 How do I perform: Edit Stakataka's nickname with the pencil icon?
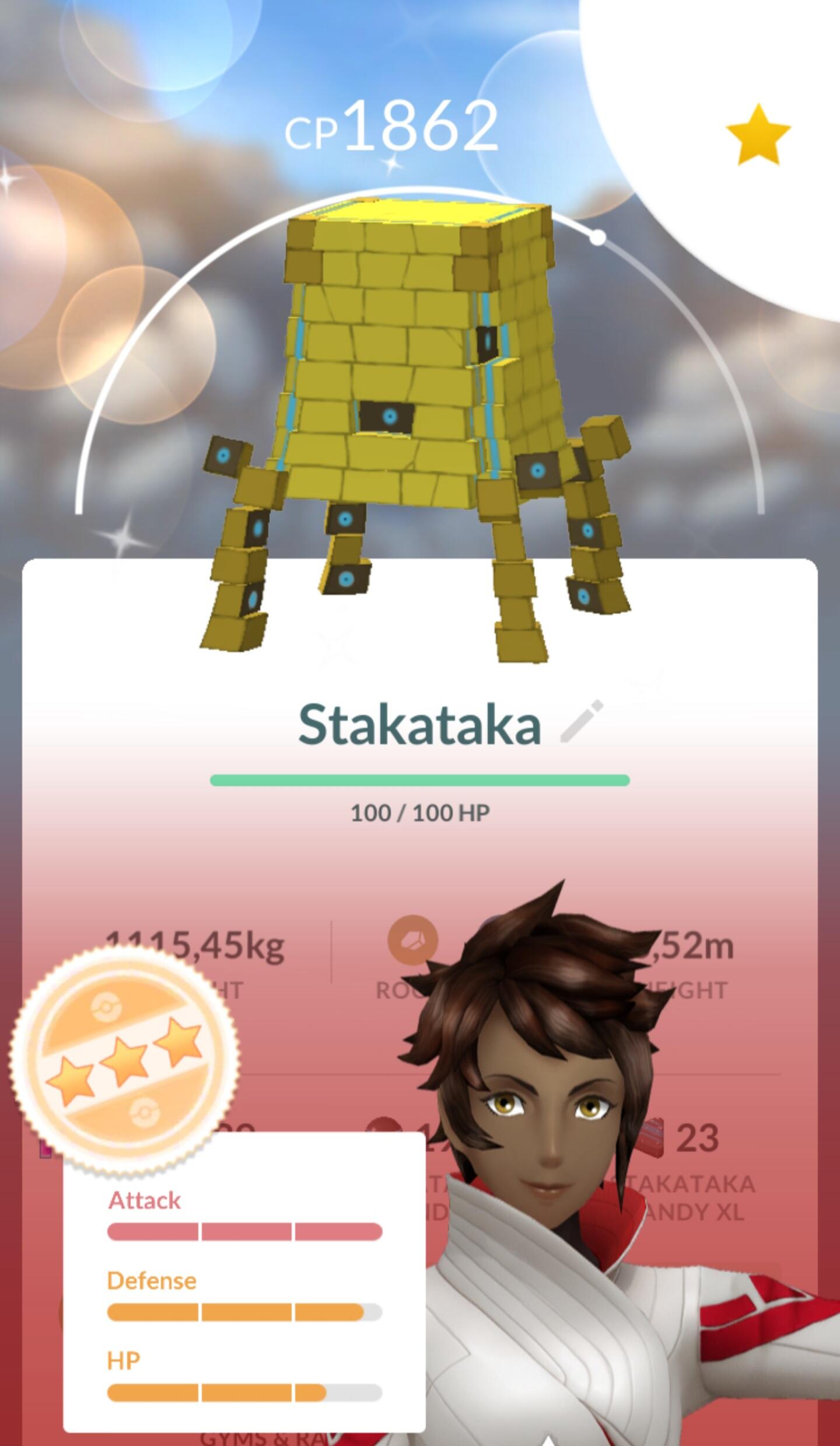581,722
